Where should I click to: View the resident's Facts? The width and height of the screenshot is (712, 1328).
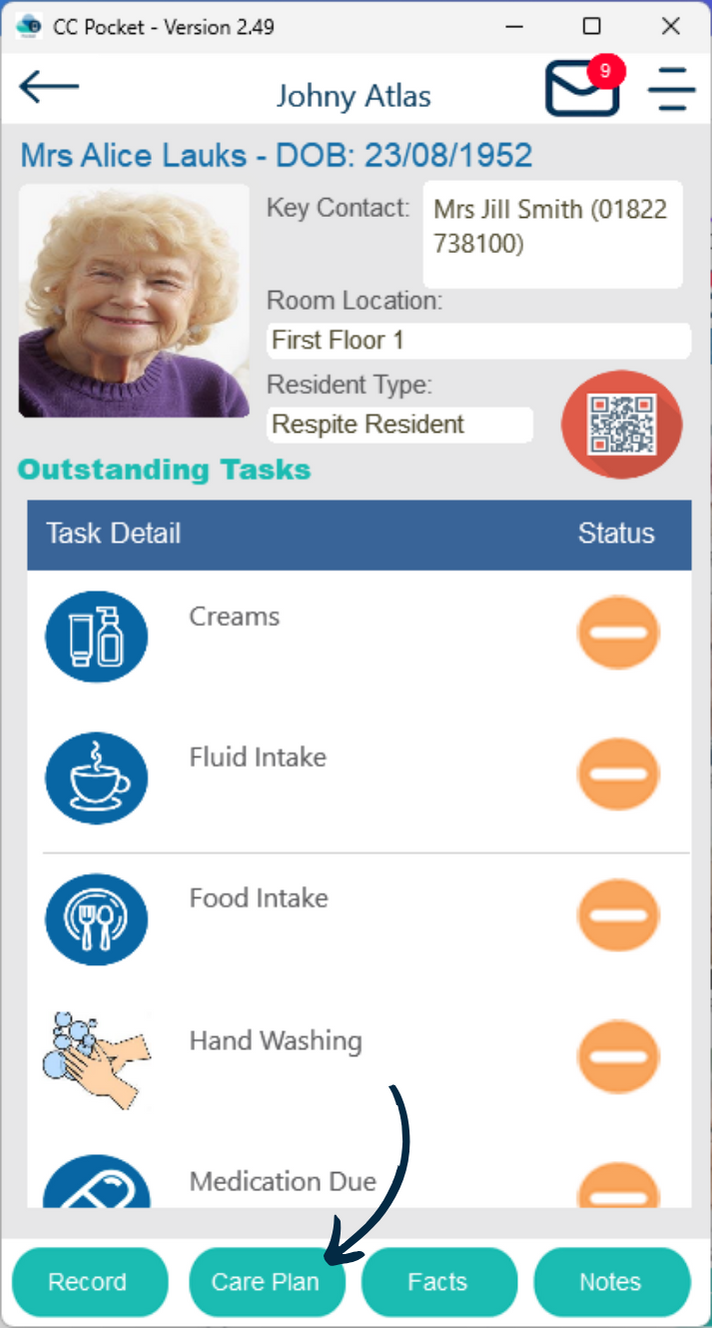point(438,1282)
